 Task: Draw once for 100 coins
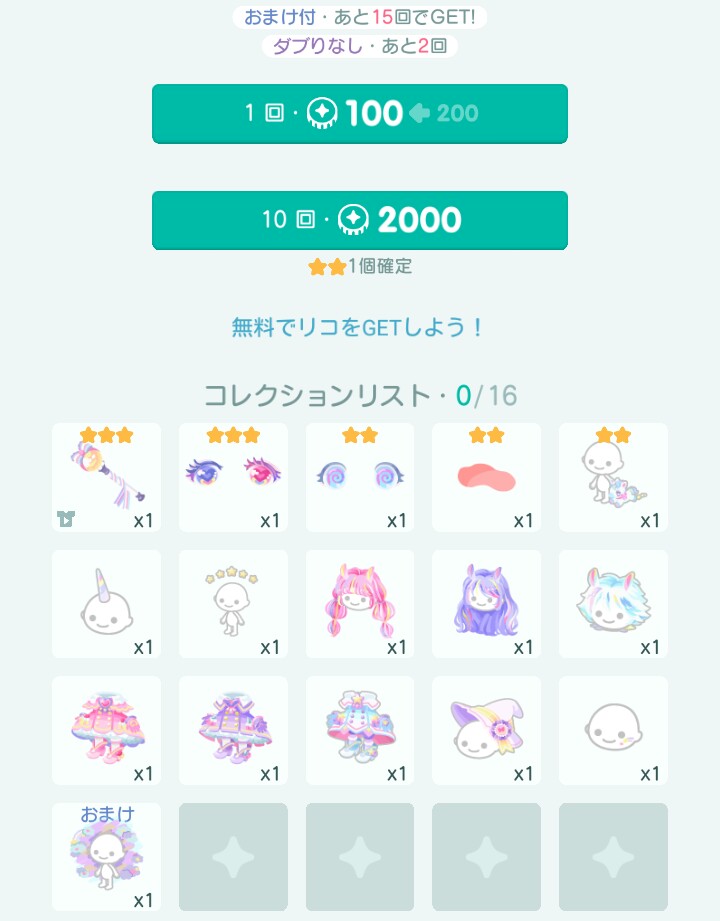tap(360, 113)
